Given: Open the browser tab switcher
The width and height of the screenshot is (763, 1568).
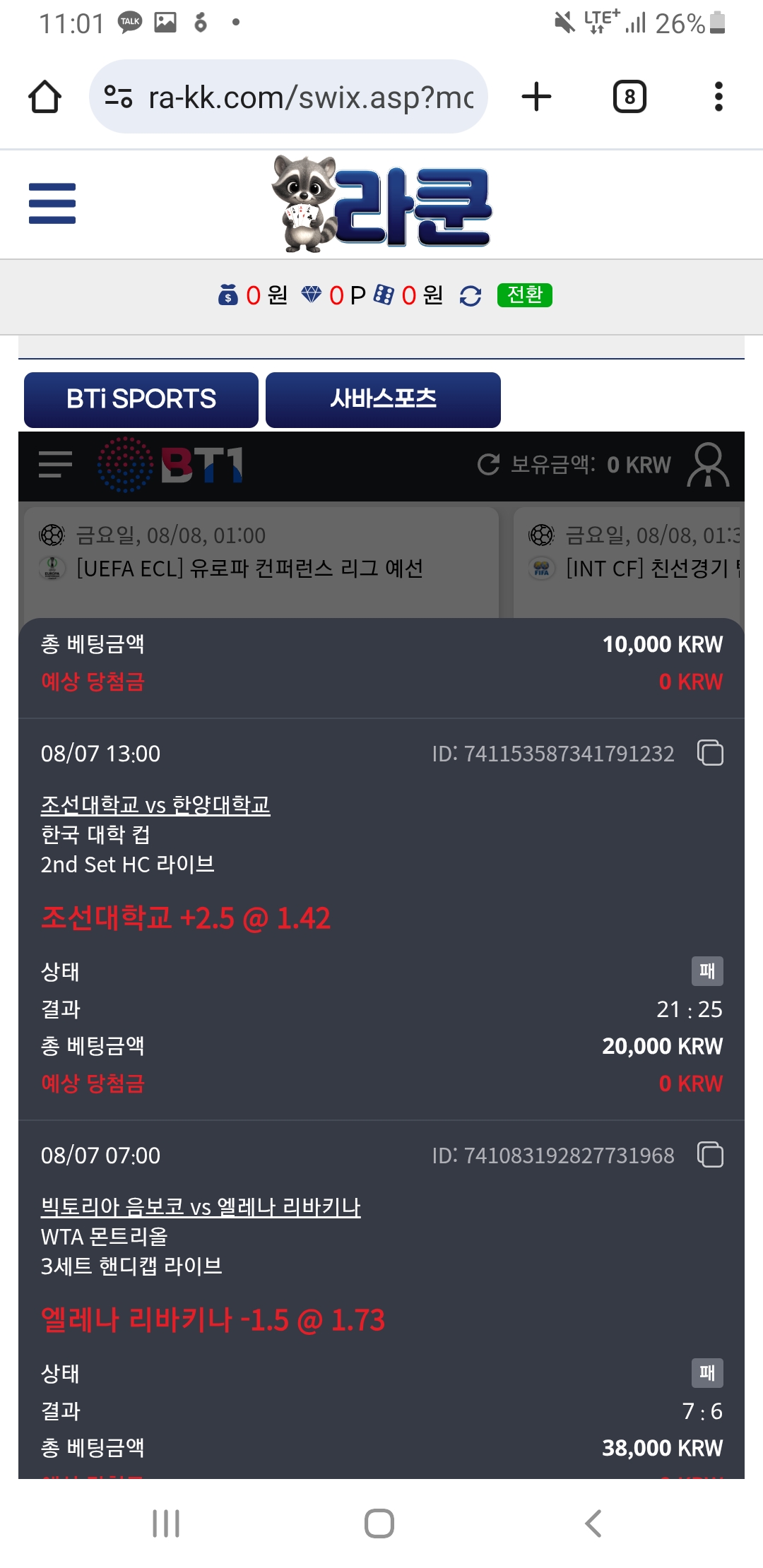Looking at the screenshot, I should point(629,97).
